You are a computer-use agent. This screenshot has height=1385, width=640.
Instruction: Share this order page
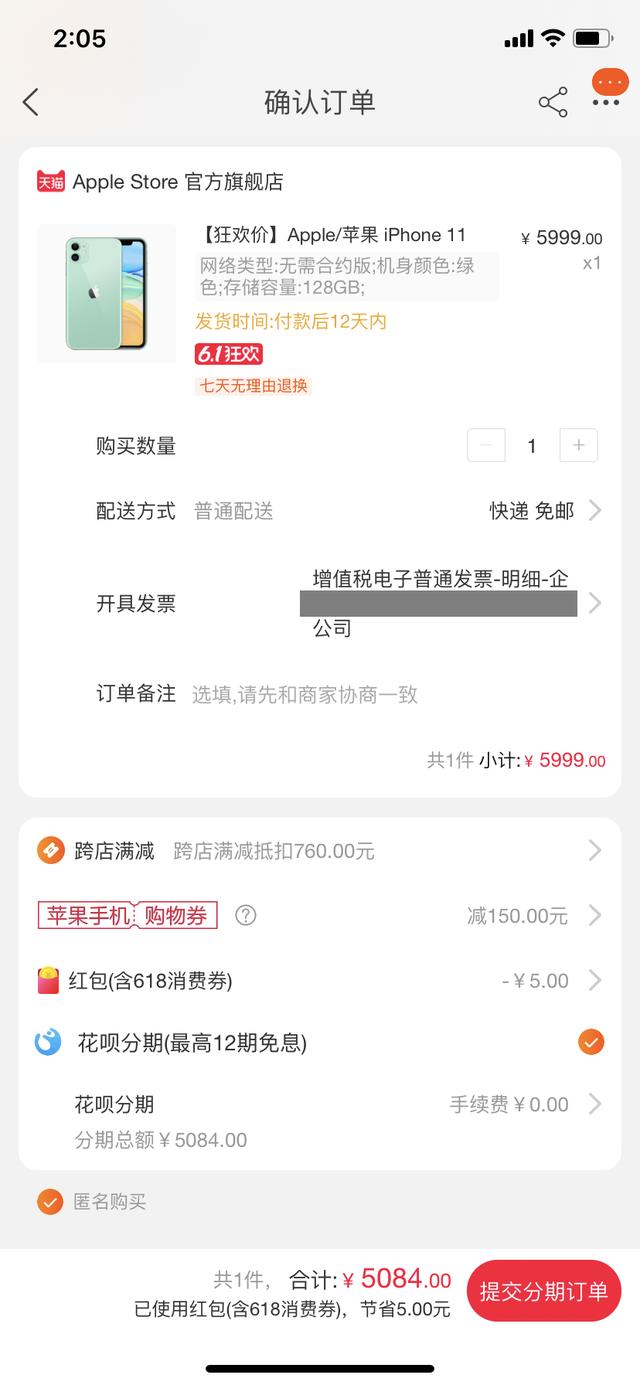(x=553, y=102)
